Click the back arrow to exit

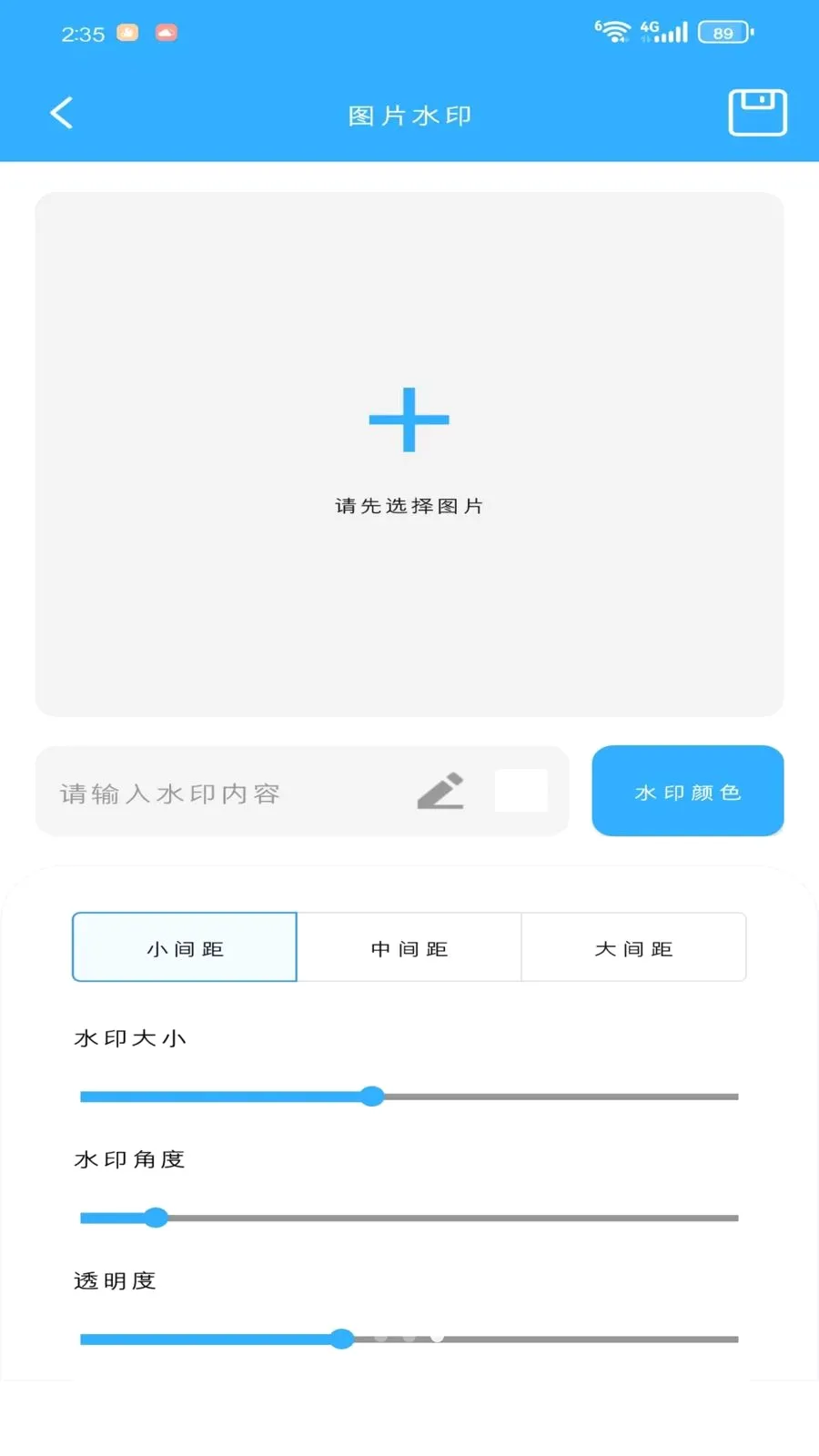pyautogui.click(x=60, y=111)
